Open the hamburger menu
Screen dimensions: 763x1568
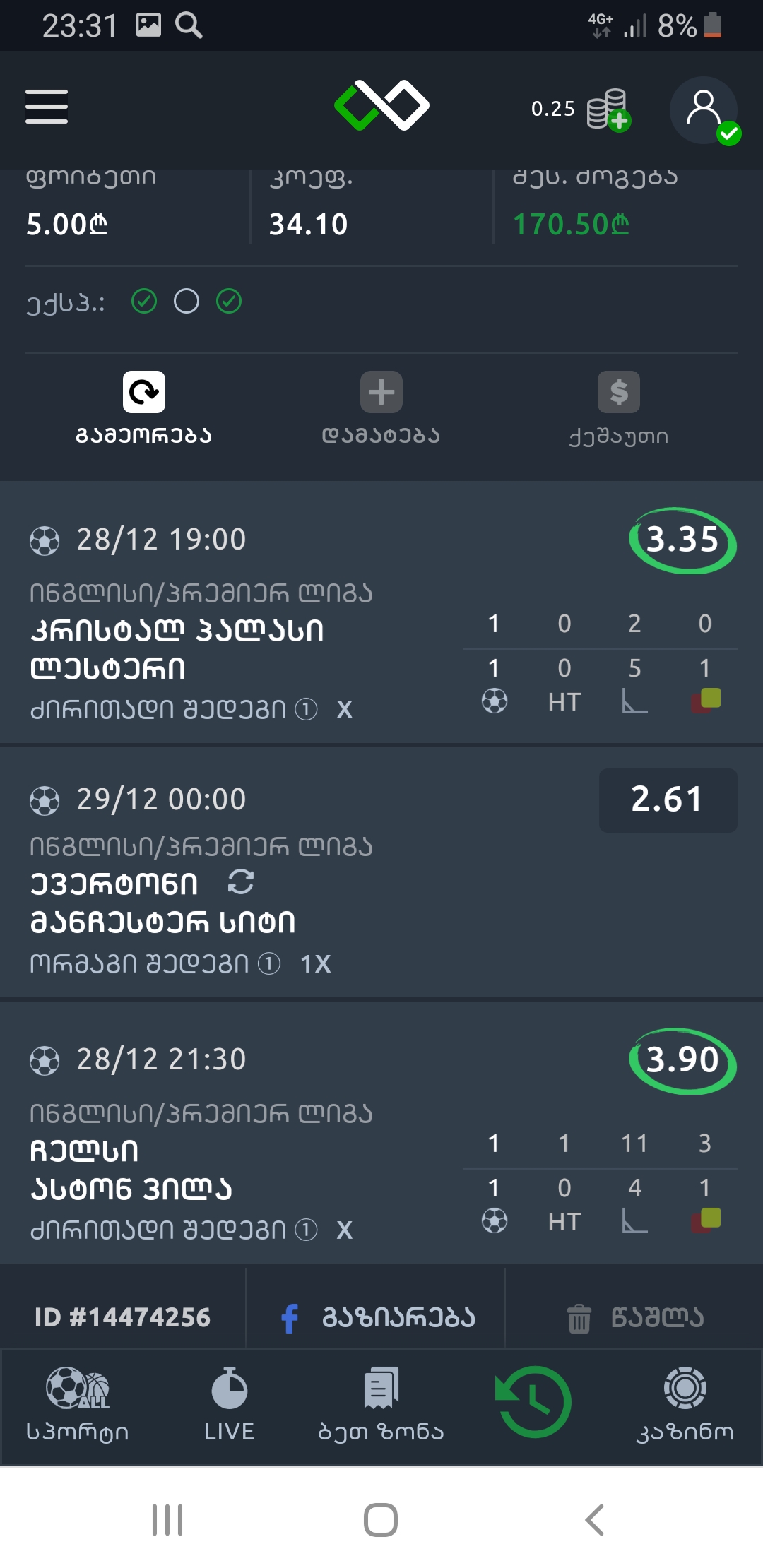pyautogui.click(x=47, y=107)
